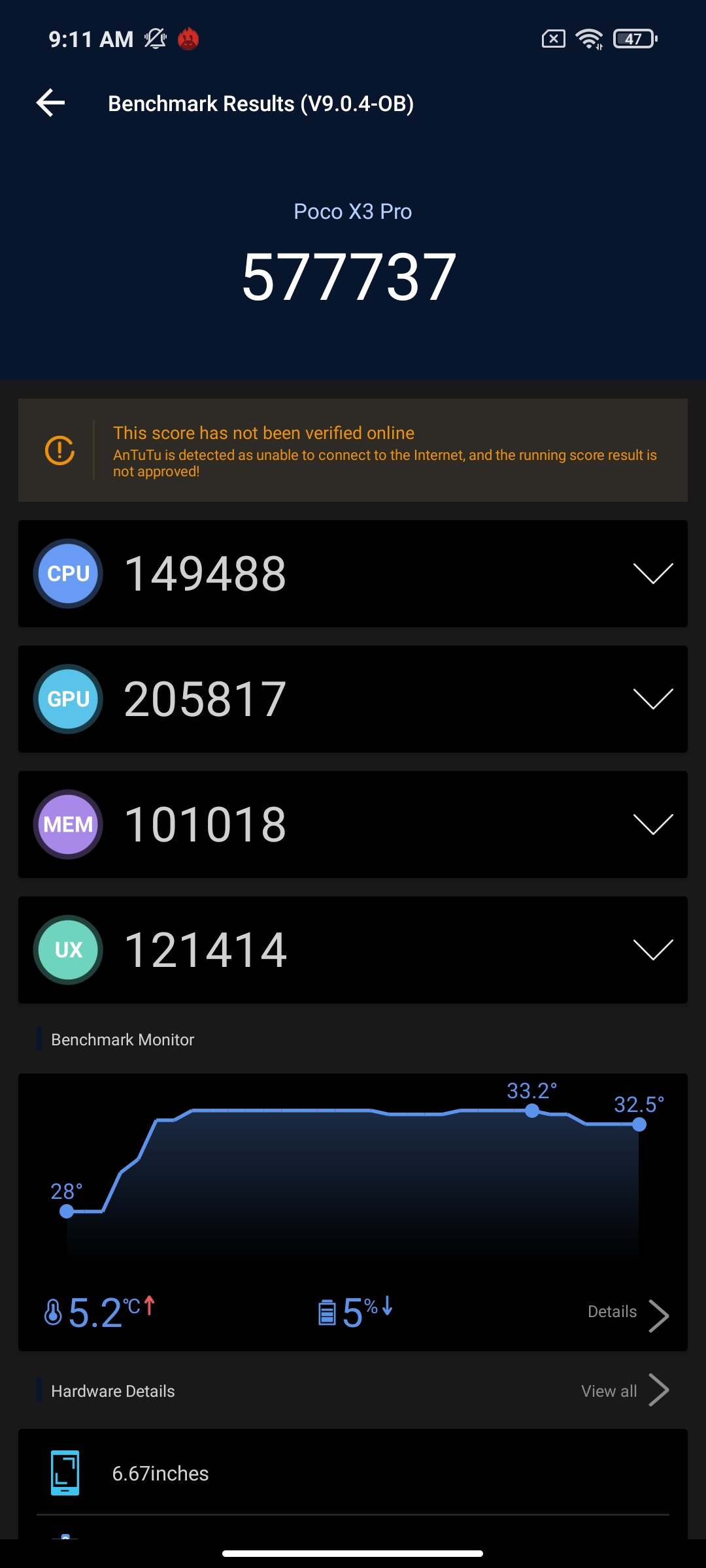Expand the CPU score details

[x=652, y=574]
